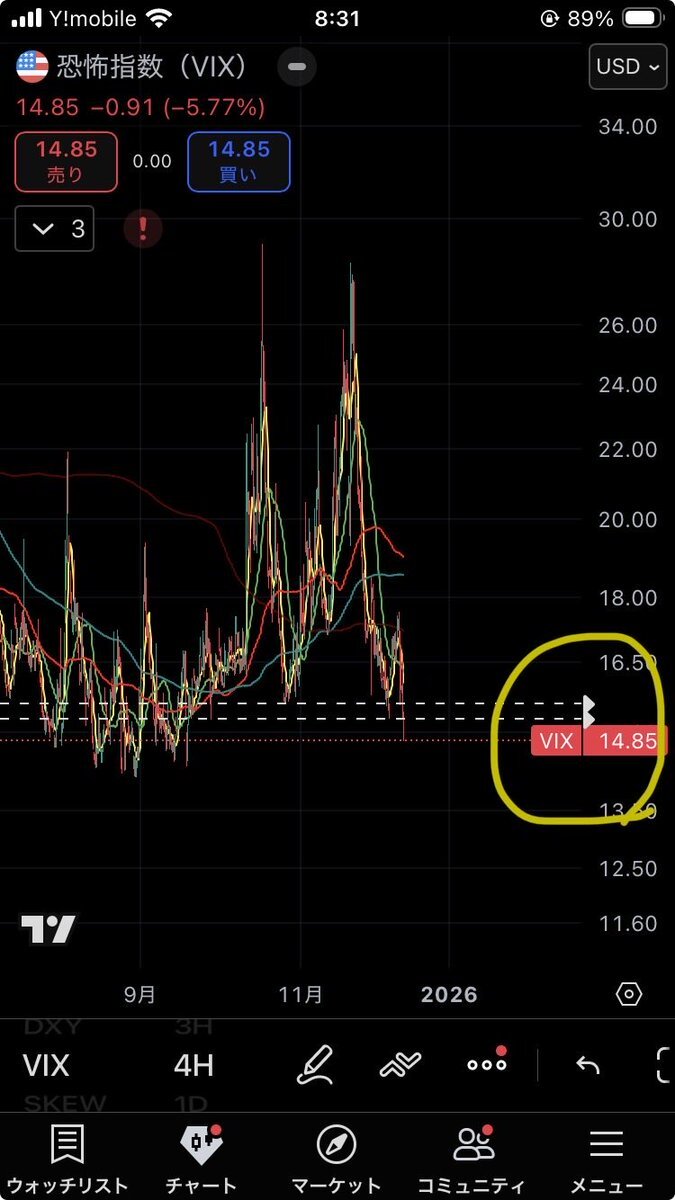Open the USD currency dropdown
The height and width of the screenshot is (1200, 675).
(x=628, y=67)
